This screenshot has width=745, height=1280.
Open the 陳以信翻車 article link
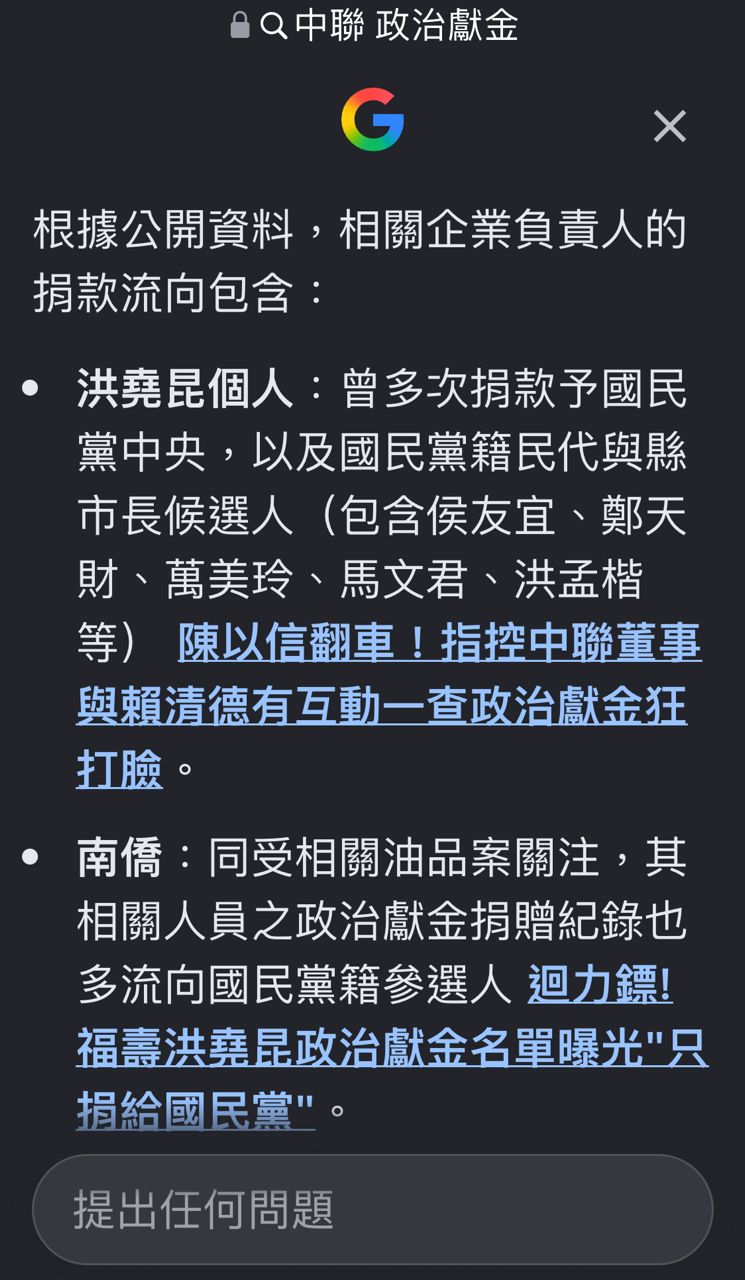pos(389,707)
